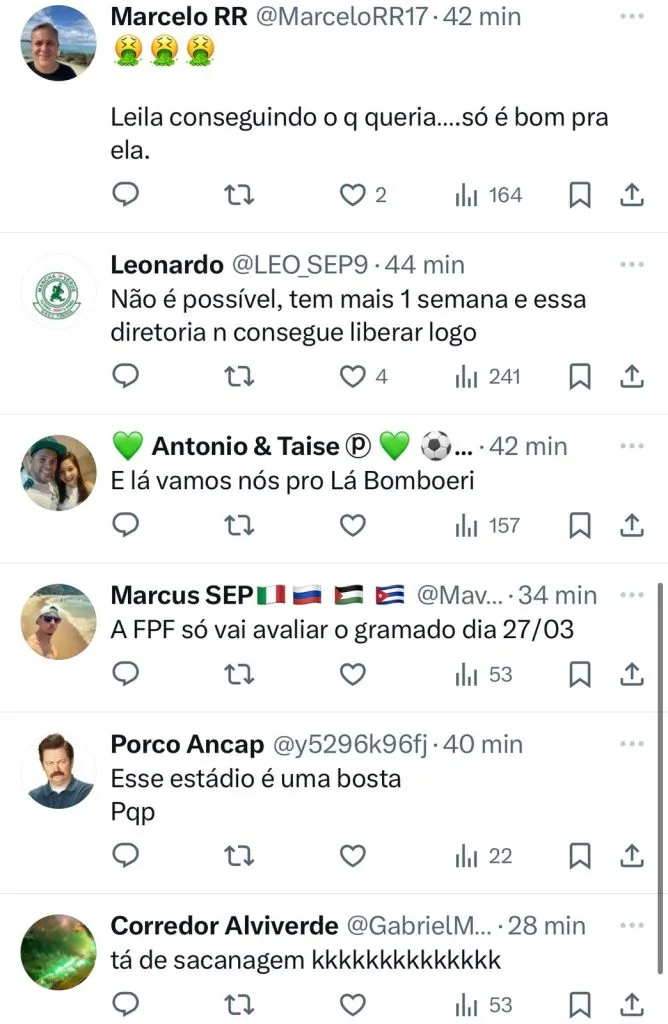Repost Leonardo's tweet about the diretoria
The height and width of the screenshot is (1024, 668).
click(240, 377)
